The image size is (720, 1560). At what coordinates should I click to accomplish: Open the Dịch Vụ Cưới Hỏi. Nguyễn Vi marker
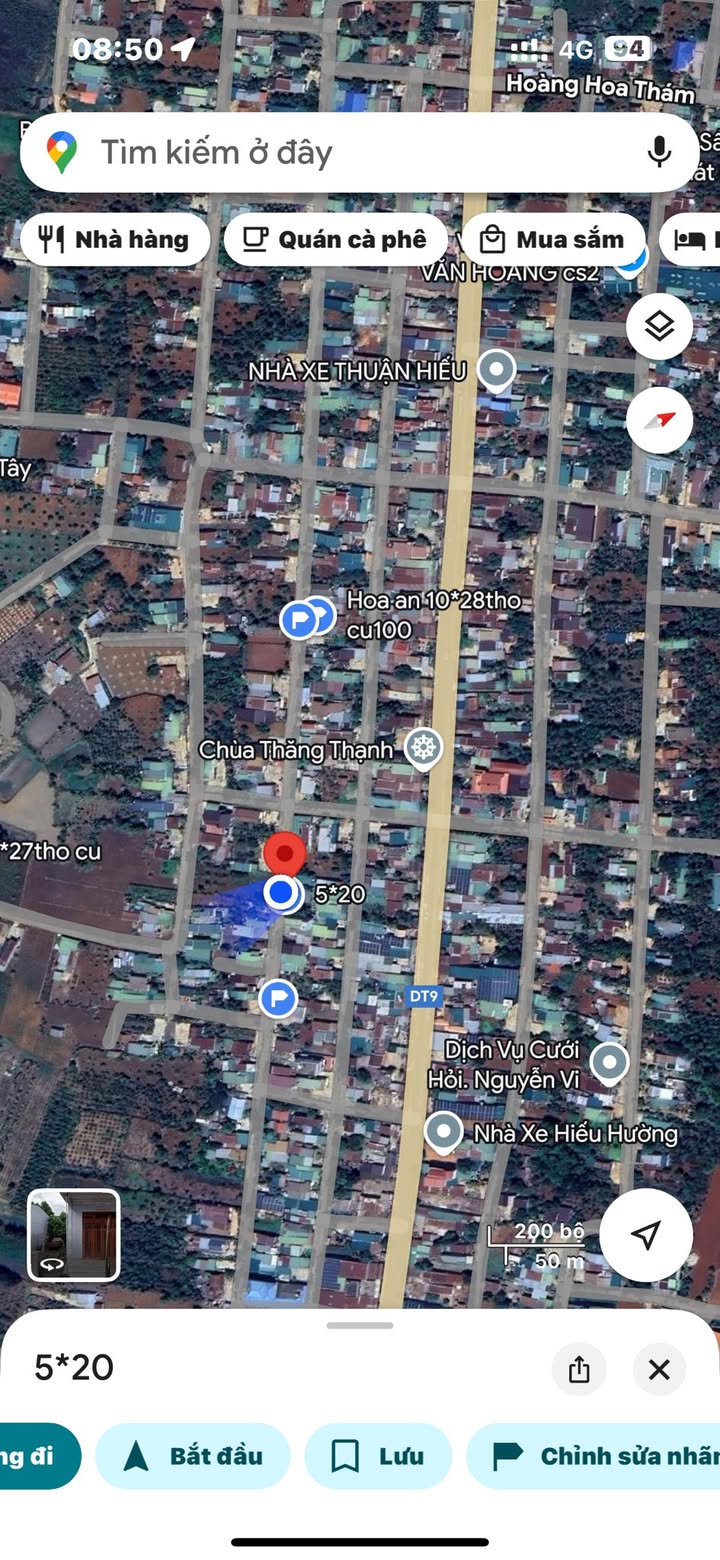point(609,1062)
